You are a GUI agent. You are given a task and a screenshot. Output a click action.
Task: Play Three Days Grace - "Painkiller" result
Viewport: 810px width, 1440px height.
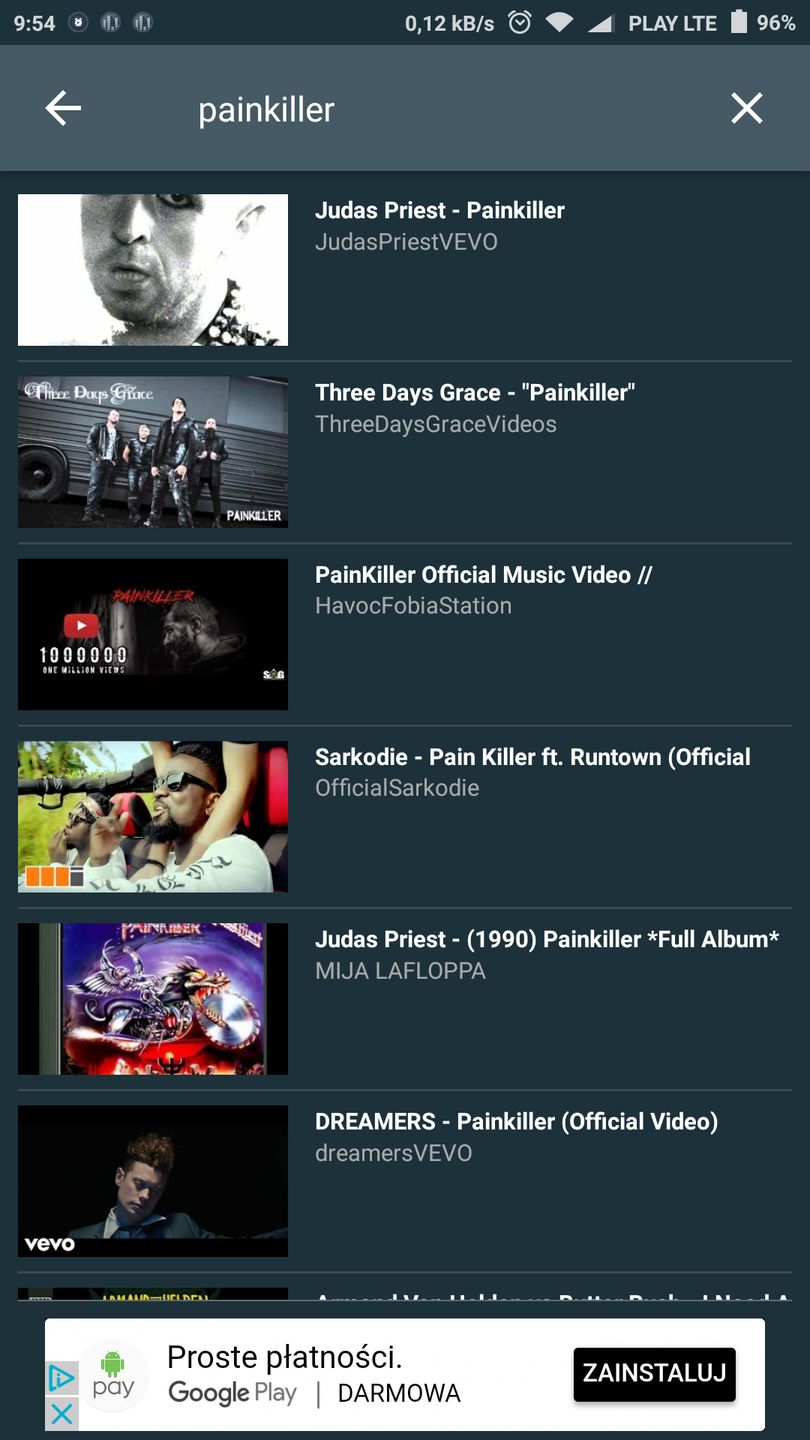(404, 450)
